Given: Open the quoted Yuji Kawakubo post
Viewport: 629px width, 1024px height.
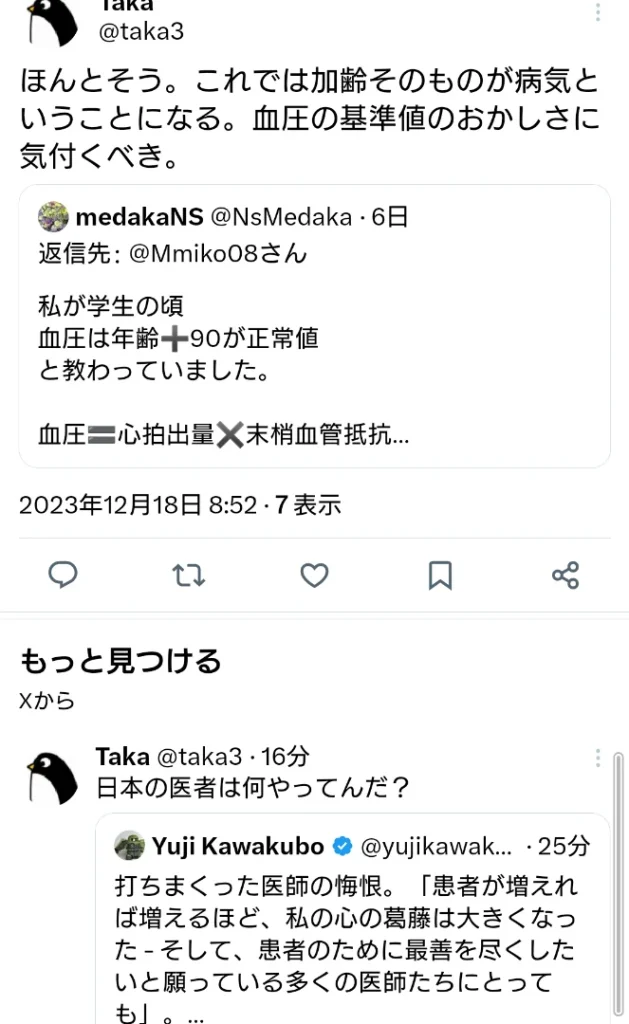Looking at the screenshot, I should pyautogui.click(x=352, y=920).
